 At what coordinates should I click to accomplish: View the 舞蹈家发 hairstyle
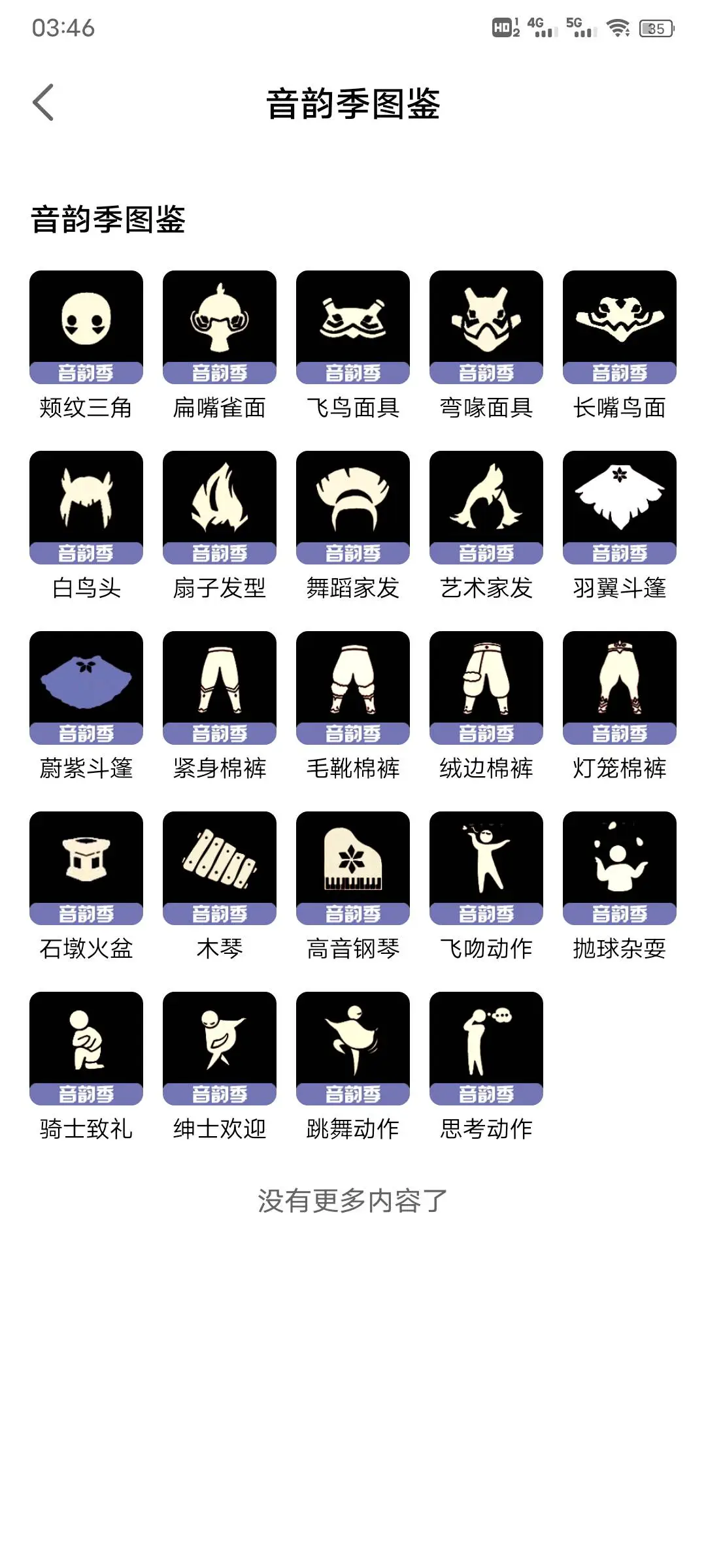(x=353, y=507)
